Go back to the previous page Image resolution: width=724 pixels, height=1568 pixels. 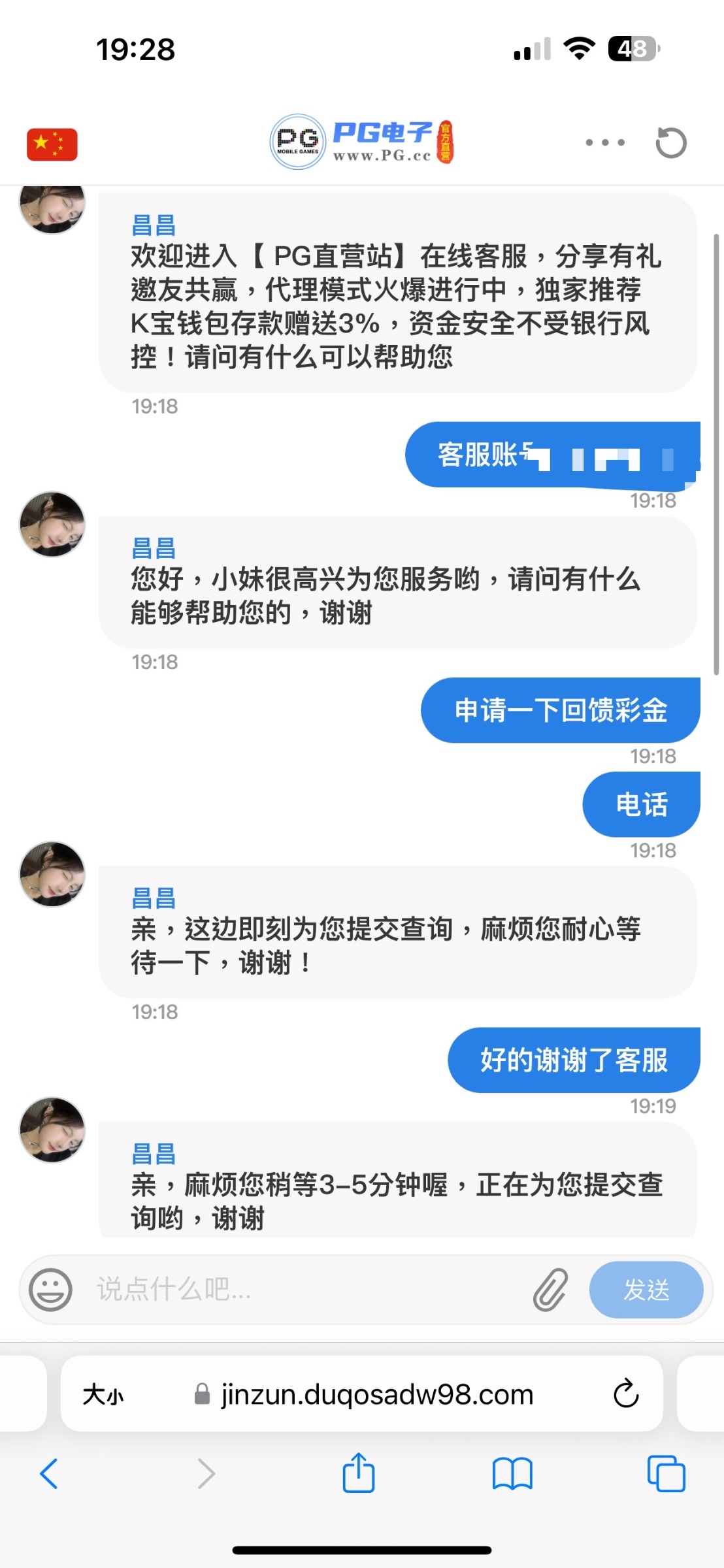tap(49, 1474)
